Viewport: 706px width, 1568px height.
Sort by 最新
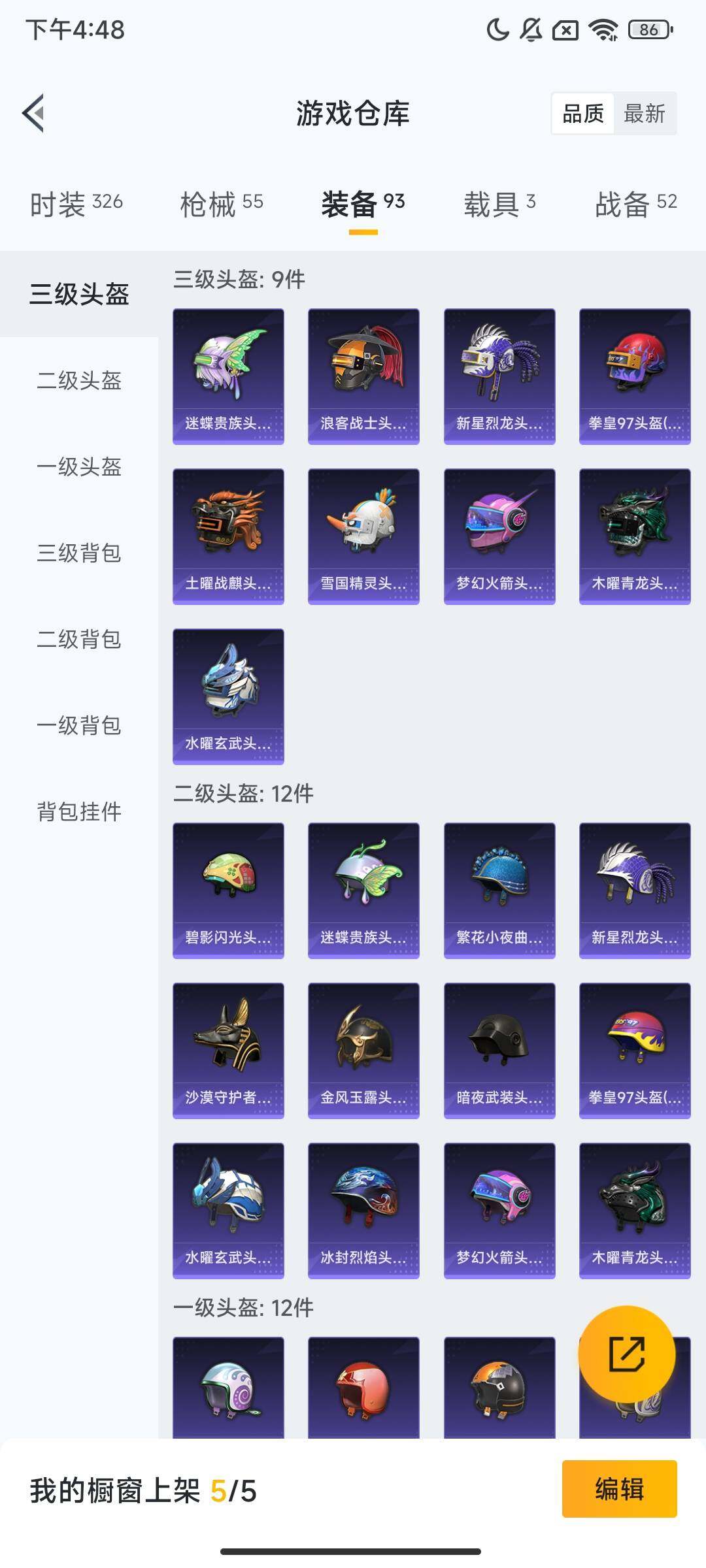[x=644, y=114]
